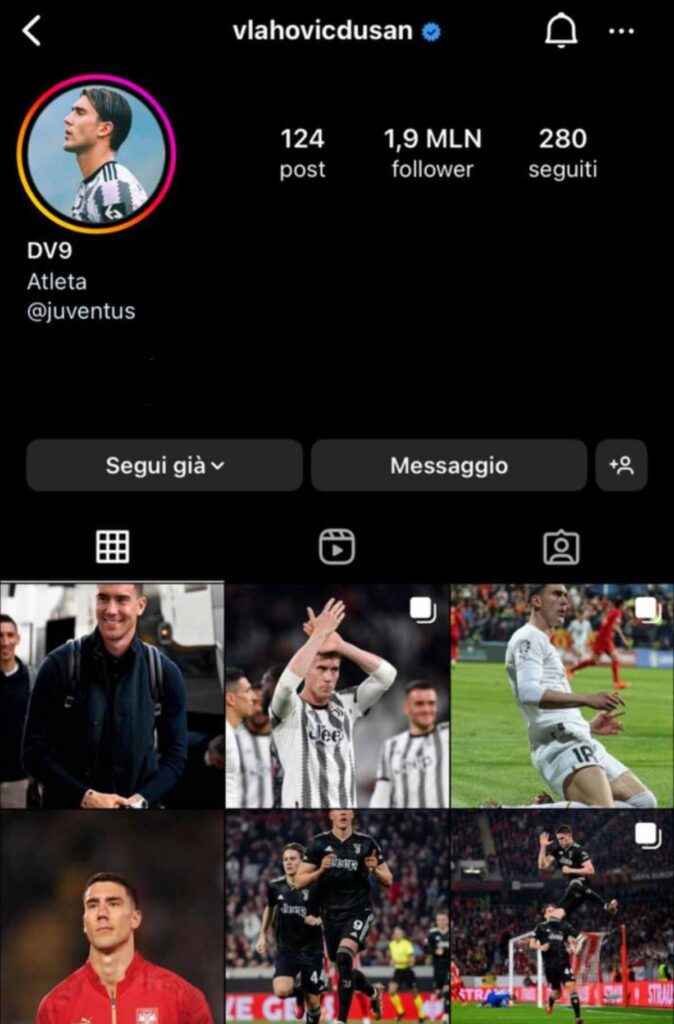Screen dimensions: 674x1024
Task: Open the post with the red jacket
Action: tap(112, 917)
